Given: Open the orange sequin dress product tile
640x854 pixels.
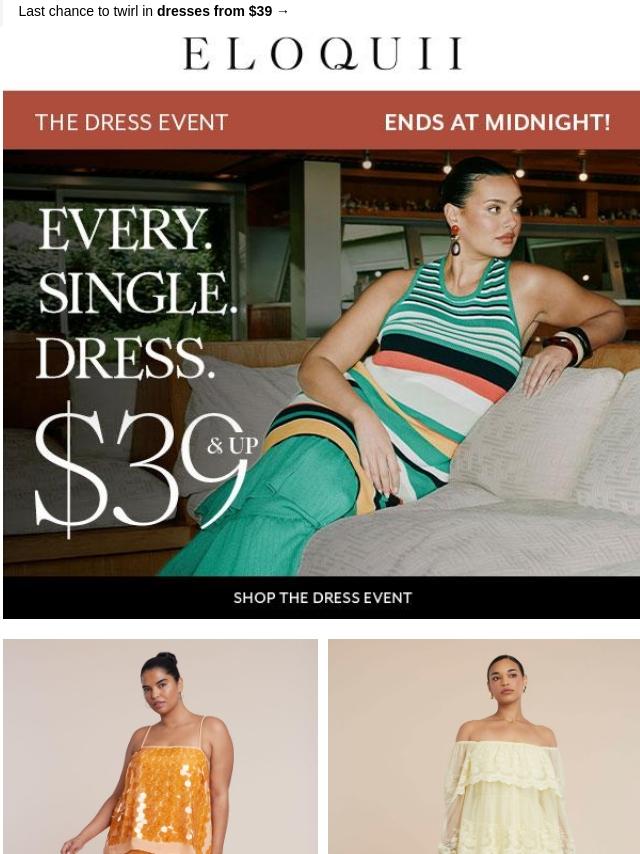Looking at the screenshot, I should point(160,746).
